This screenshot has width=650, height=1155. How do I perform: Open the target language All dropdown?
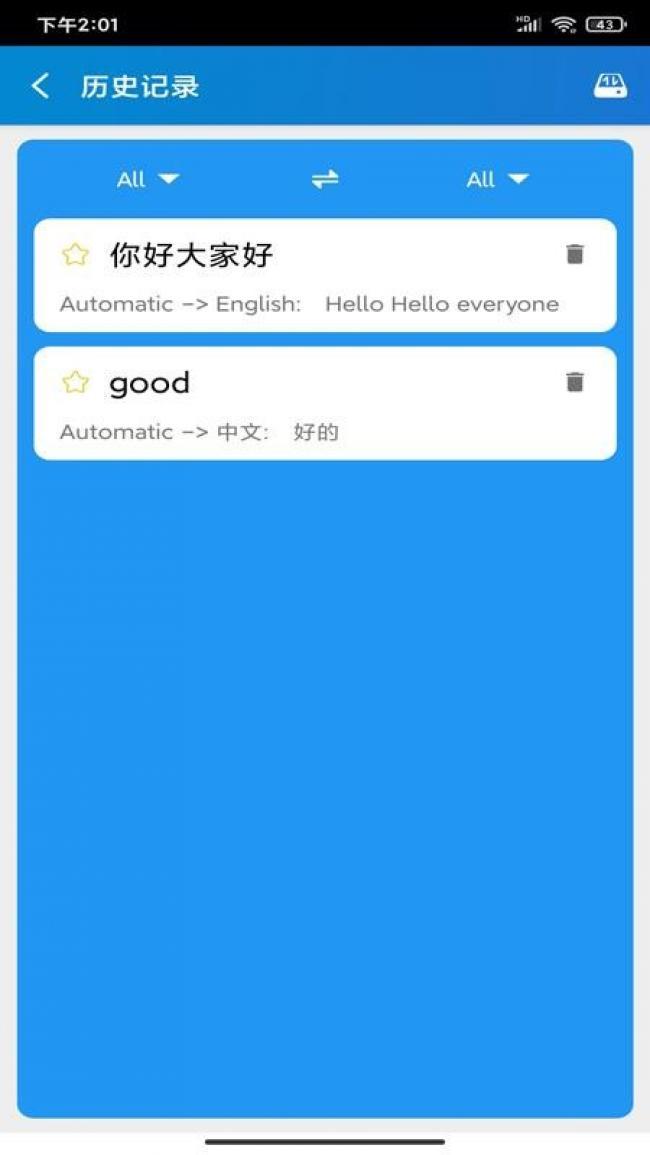497,179
